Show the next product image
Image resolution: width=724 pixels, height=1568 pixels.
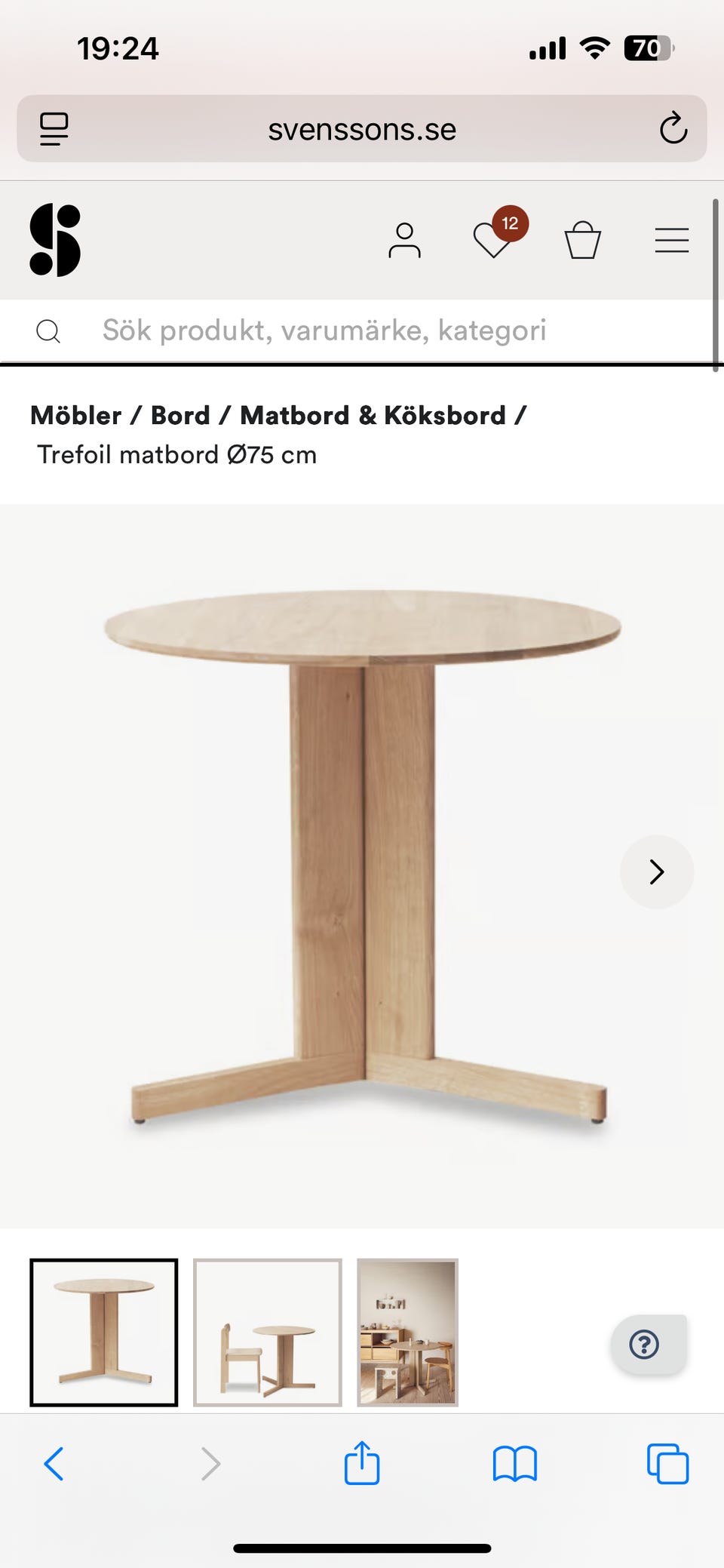point(656,872)
